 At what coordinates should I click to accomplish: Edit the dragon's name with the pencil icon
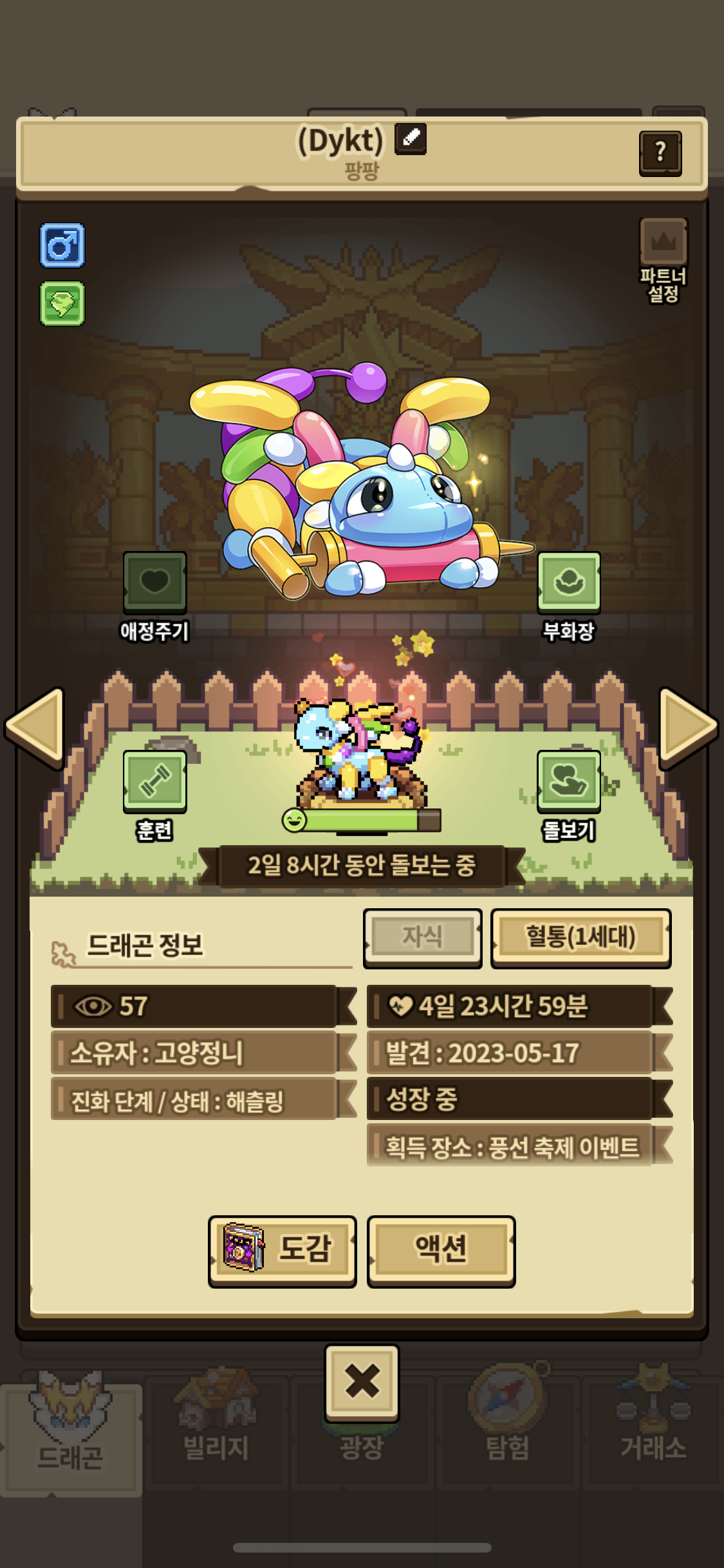click(x=410, y=138)
